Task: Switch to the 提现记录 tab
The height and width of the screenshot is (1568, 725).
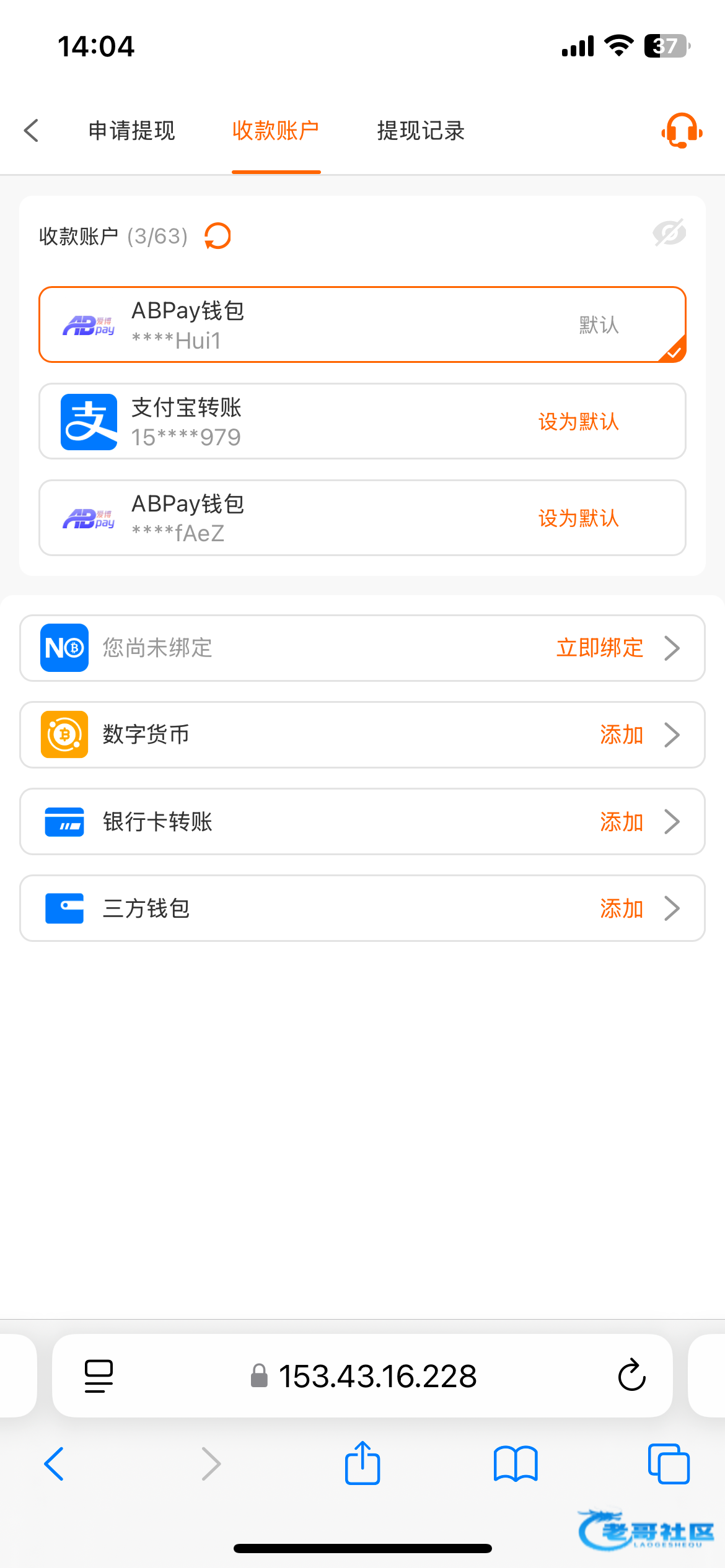Action: coord(421,131)
